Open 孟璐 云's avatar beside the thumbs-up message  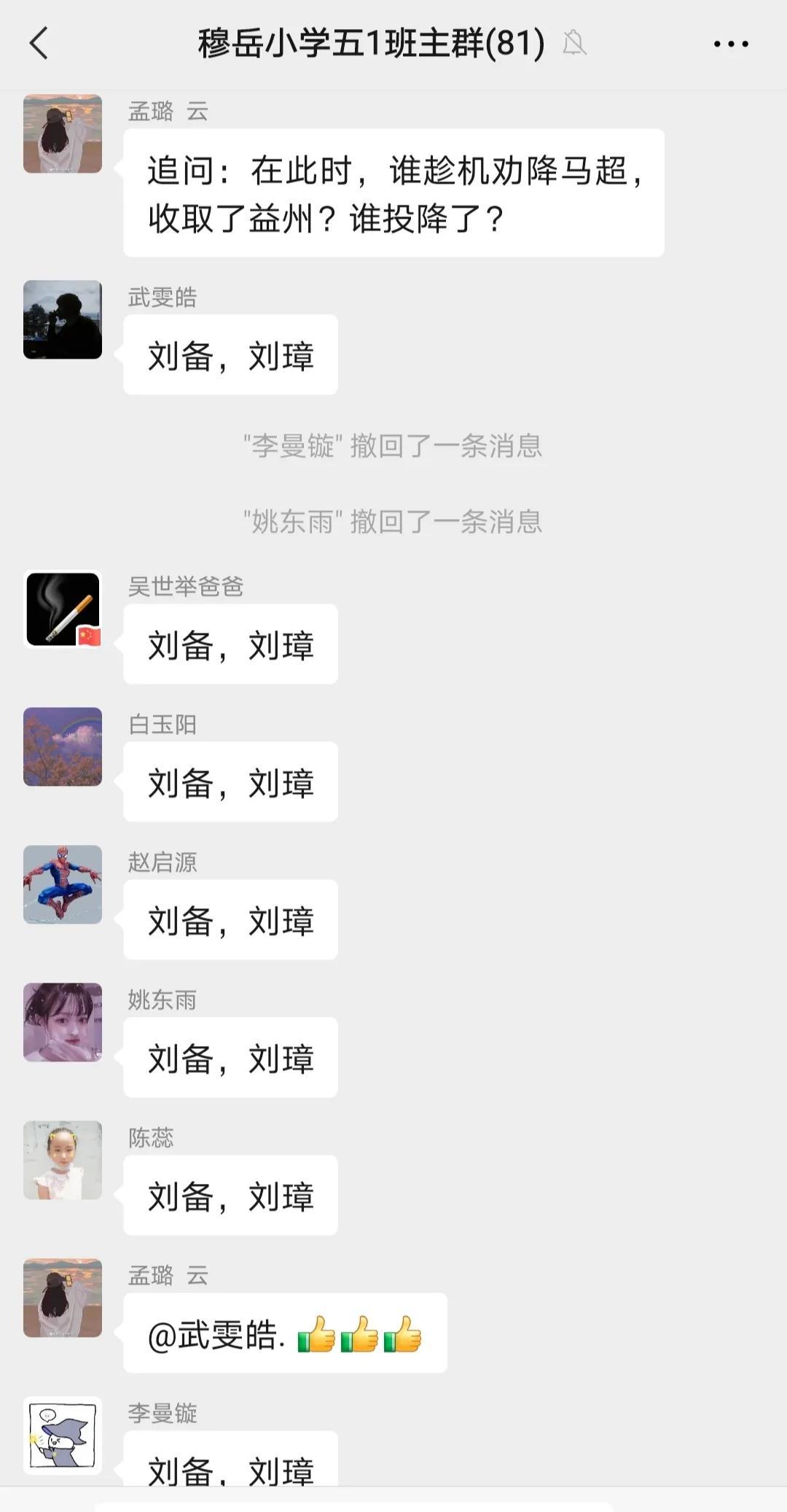point(63,1298)
